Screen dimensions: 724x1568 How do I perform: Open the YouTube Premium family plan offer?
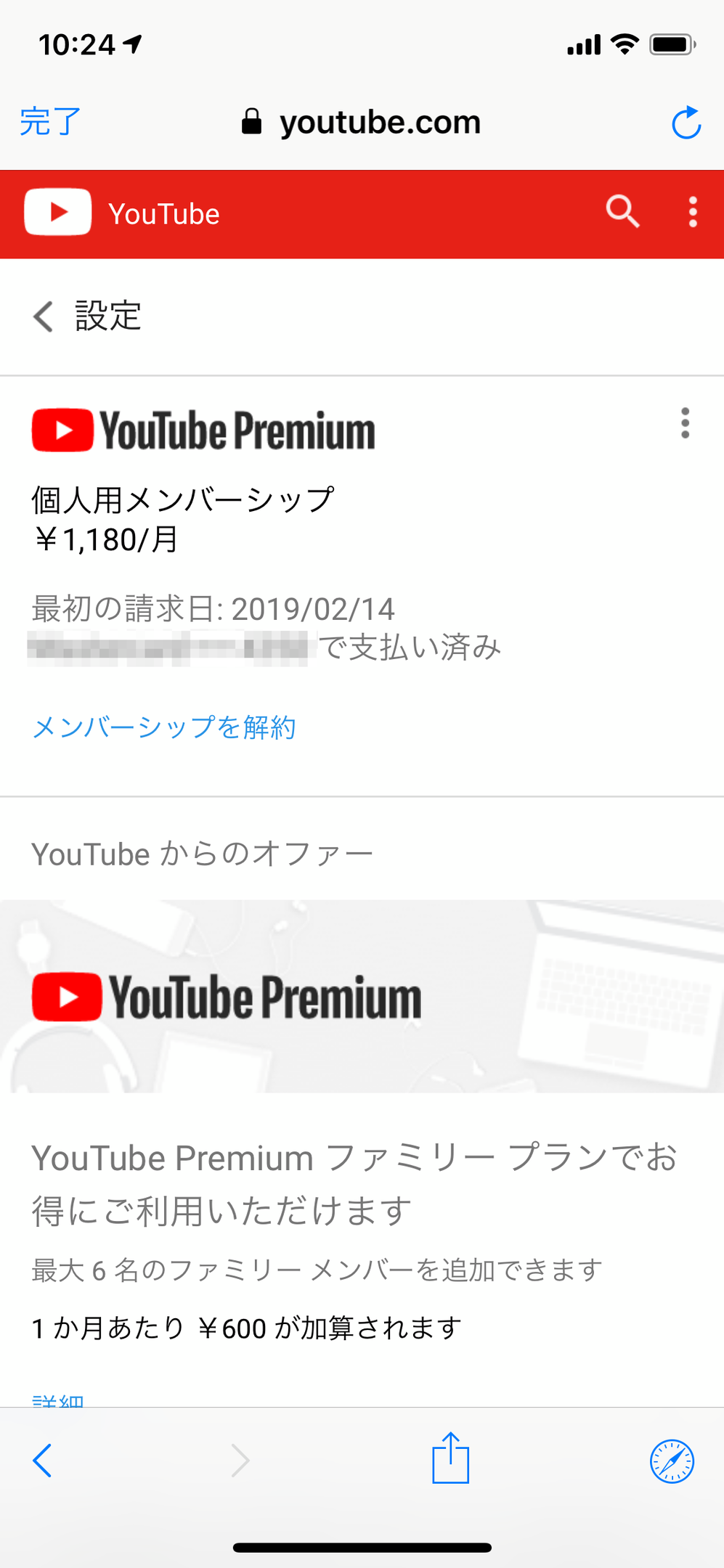(362, 997)
